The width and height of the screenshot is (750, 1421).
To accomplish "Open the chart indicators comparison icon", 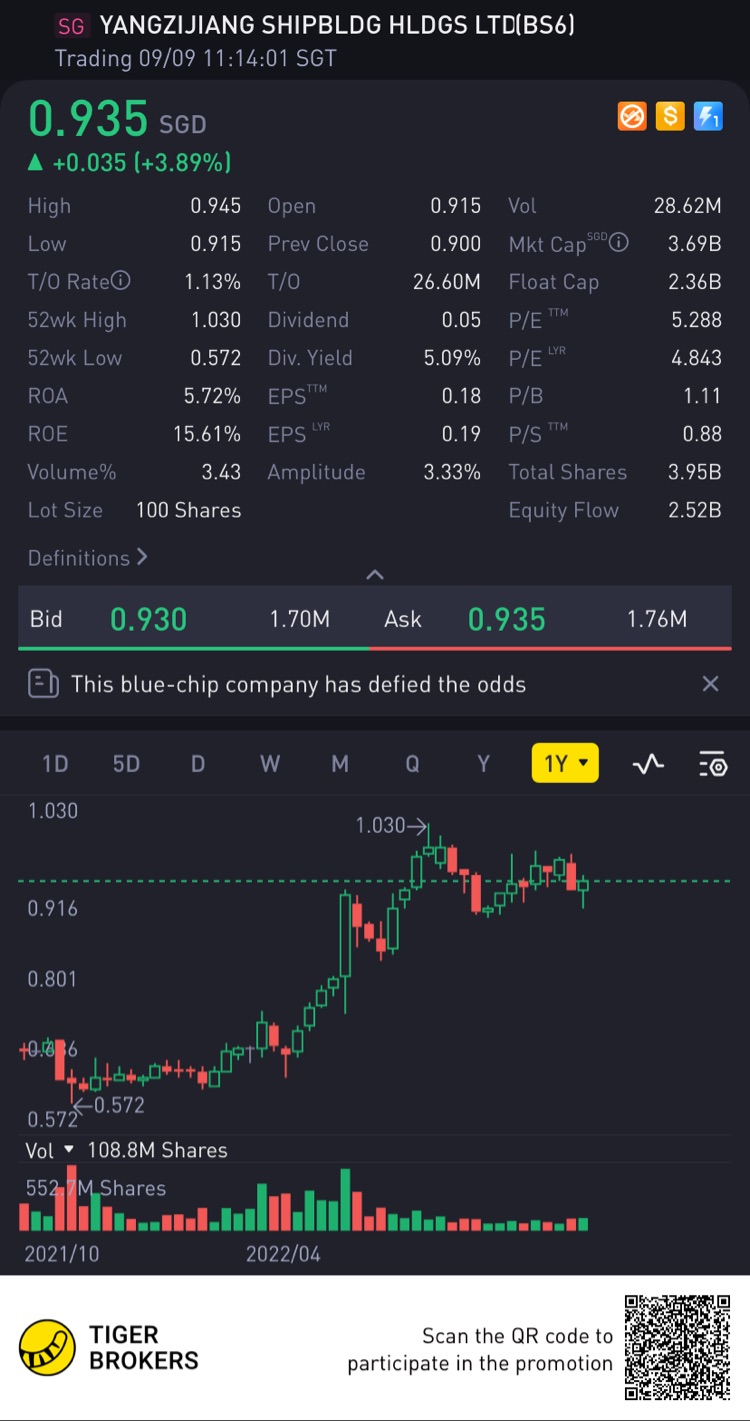I will 648,765.
